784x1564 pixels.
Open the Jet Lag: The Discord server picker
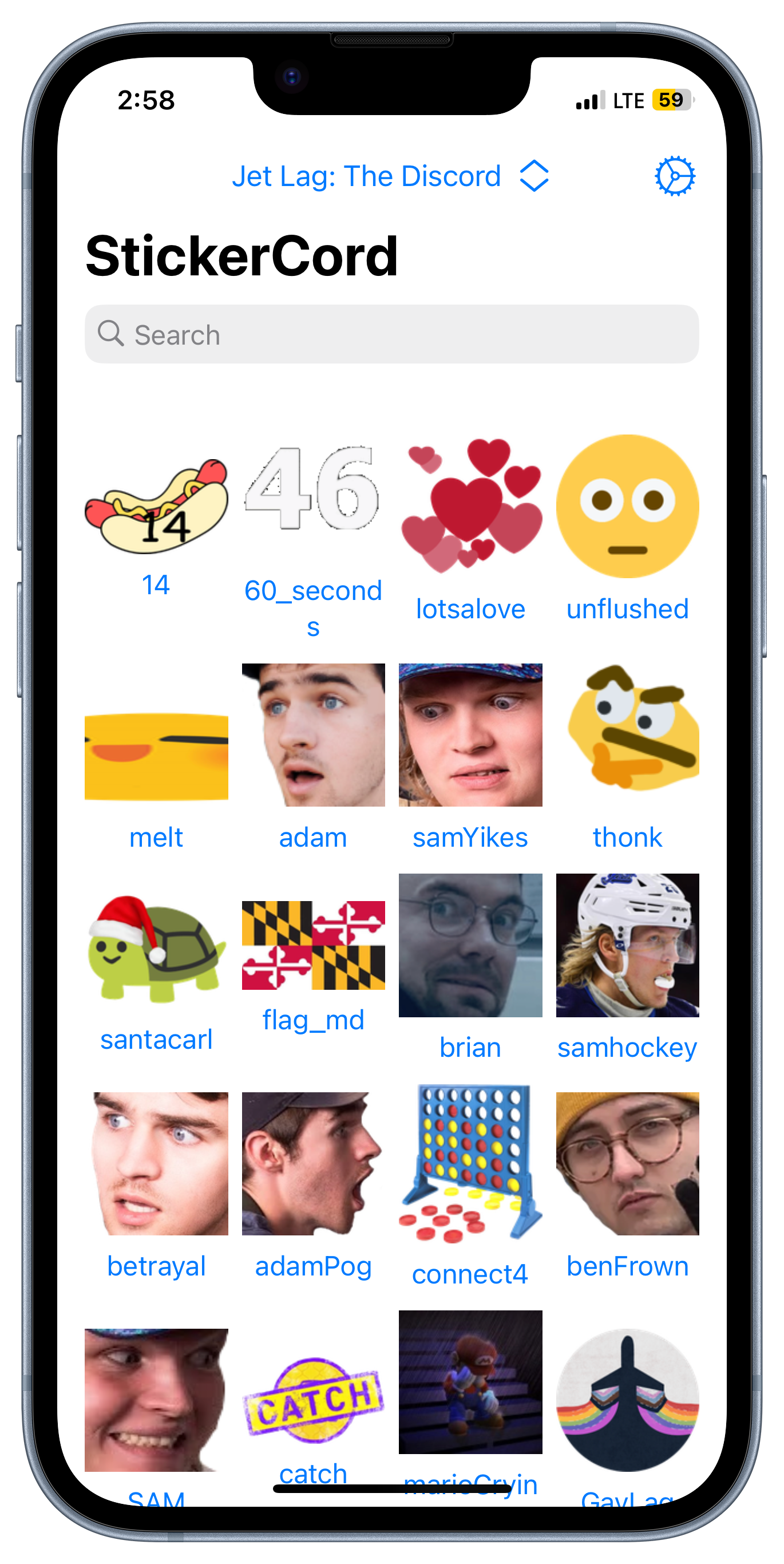(x=390, y=177)
